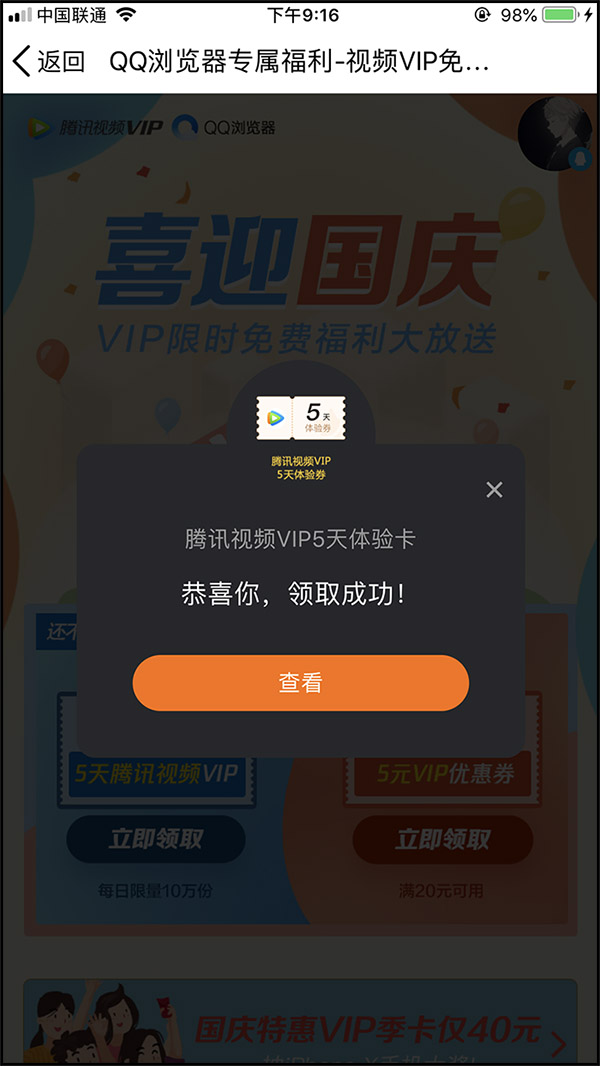This screenshot has width=600, height=1066.
Task: Close the success dialog with X
Action: [x=494, y=490]
